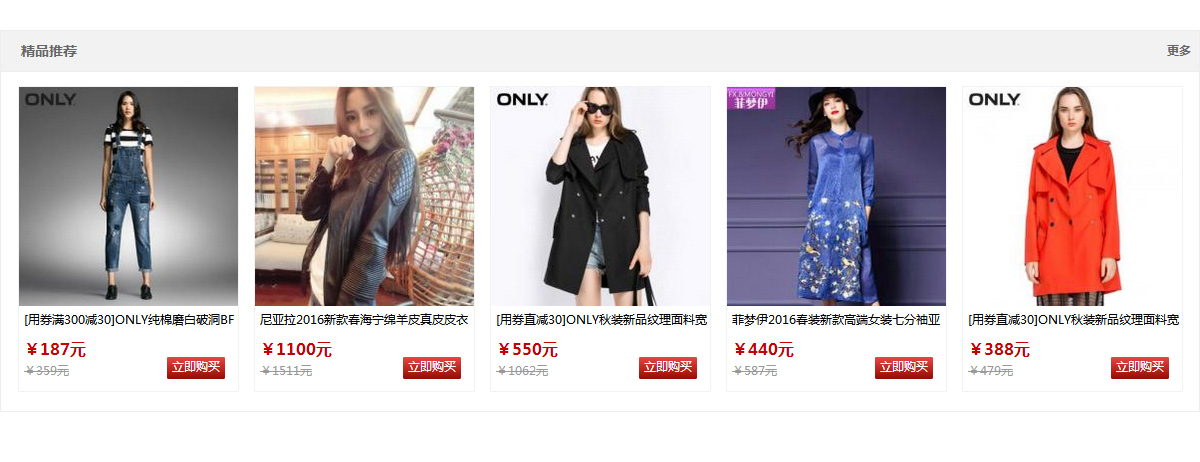Screen dimensions: 1200x462
Task: Open 更多 link in 精品推荐 header
Action: coord(1178,51)
